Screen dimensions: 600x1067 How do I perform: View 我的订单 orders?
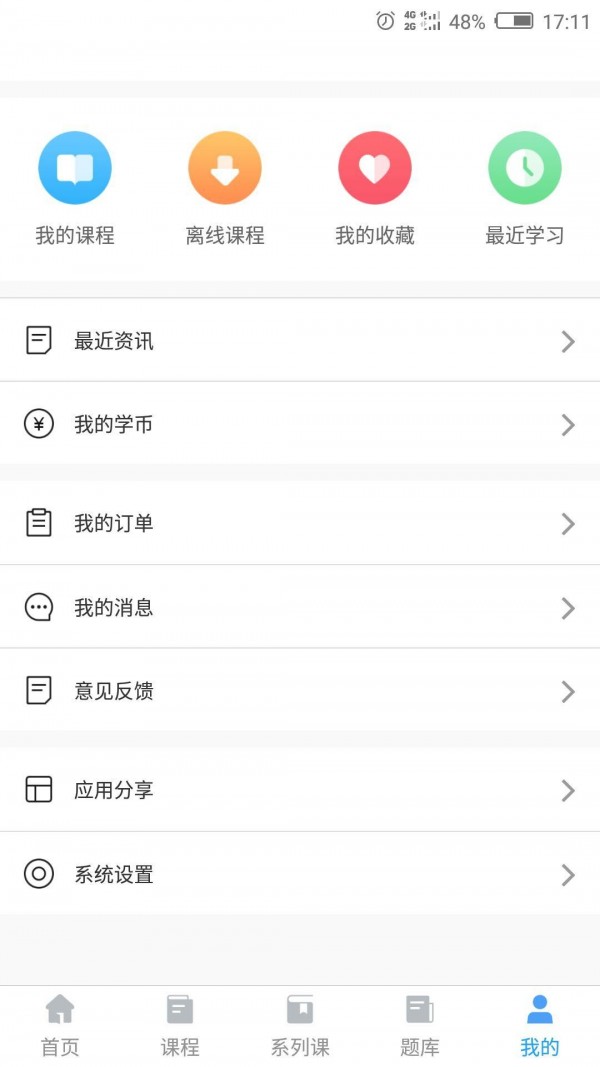tap(300, 523)
